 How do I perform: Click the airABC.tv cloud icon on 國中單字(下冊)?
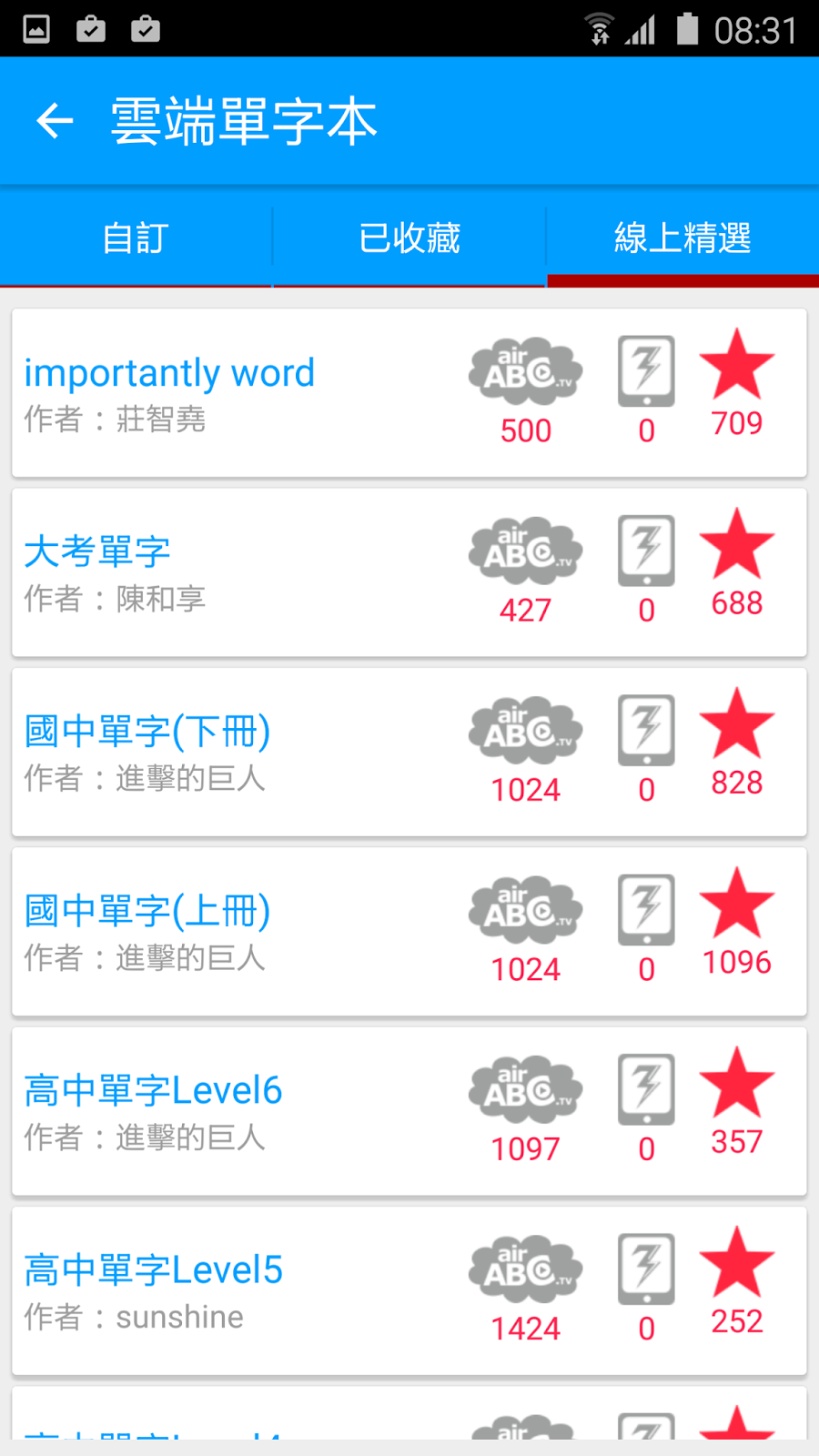click(525, 728)
